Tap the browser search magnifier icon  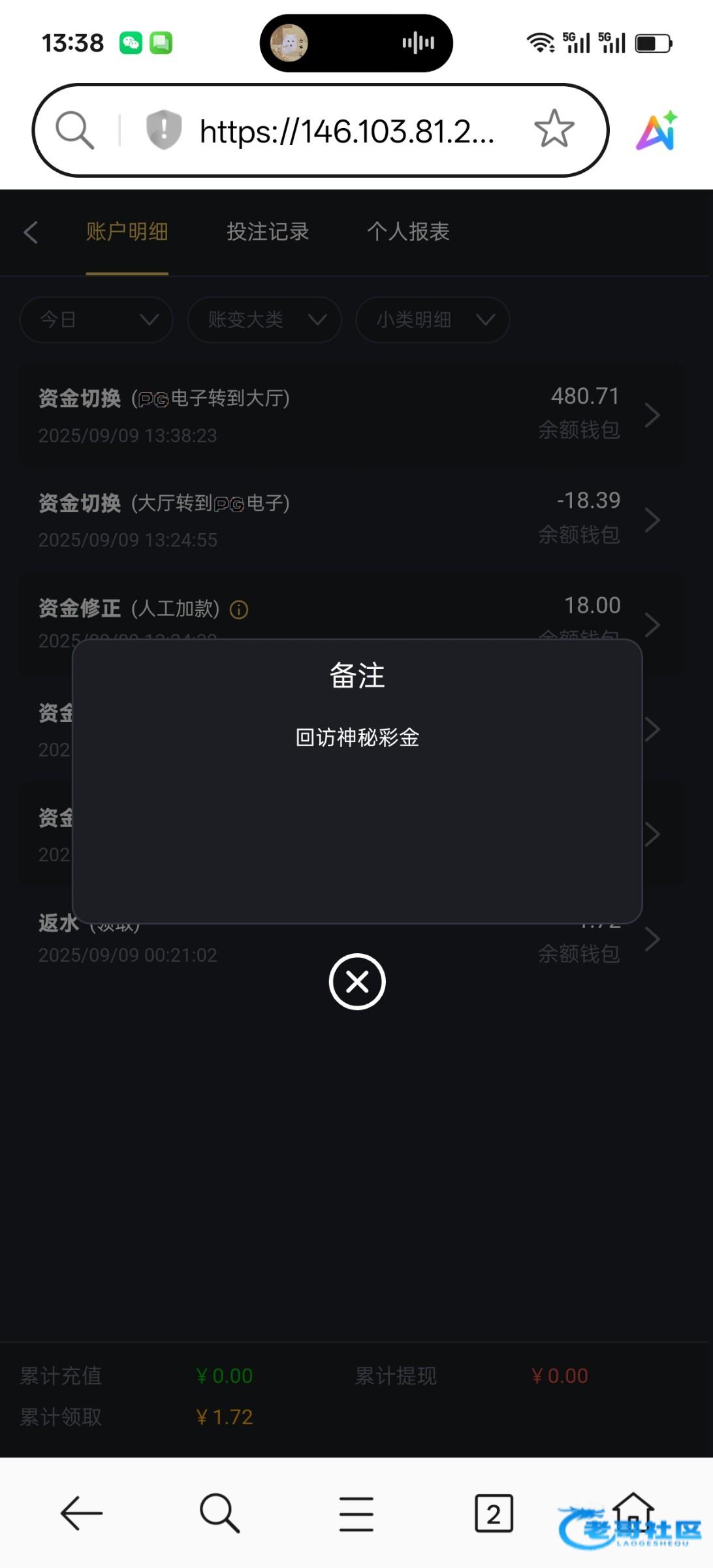[75, 130]
